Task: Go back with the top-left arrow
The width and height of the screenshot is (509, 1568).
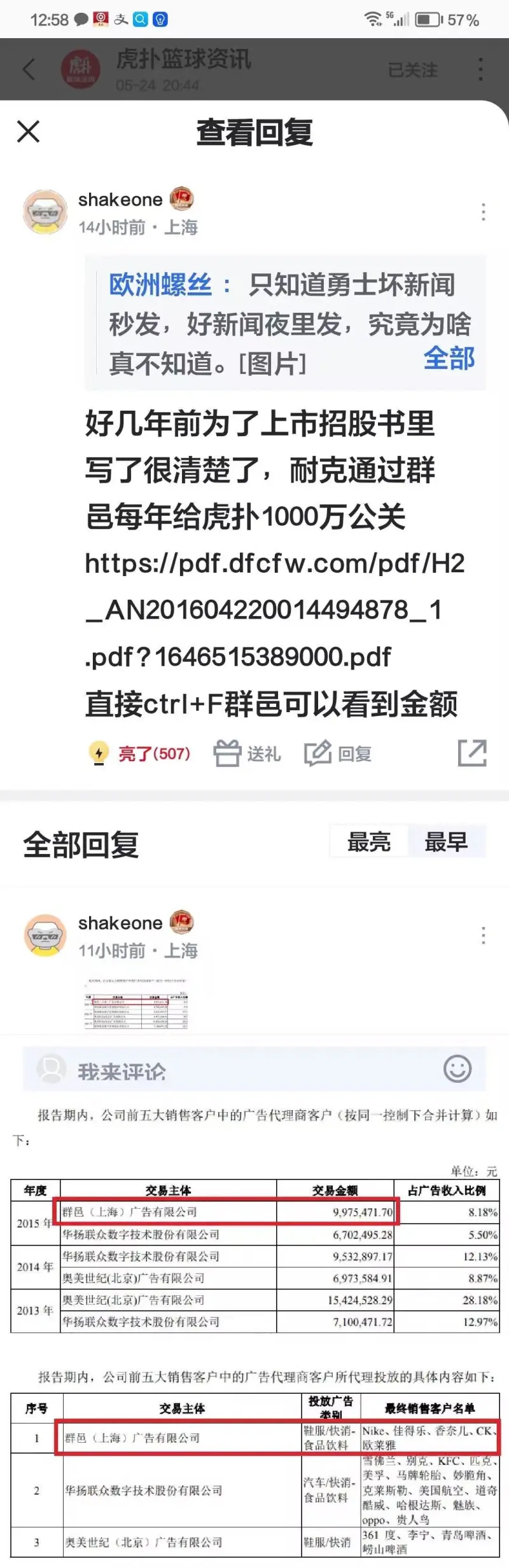Action: click(x=29, y=69)
